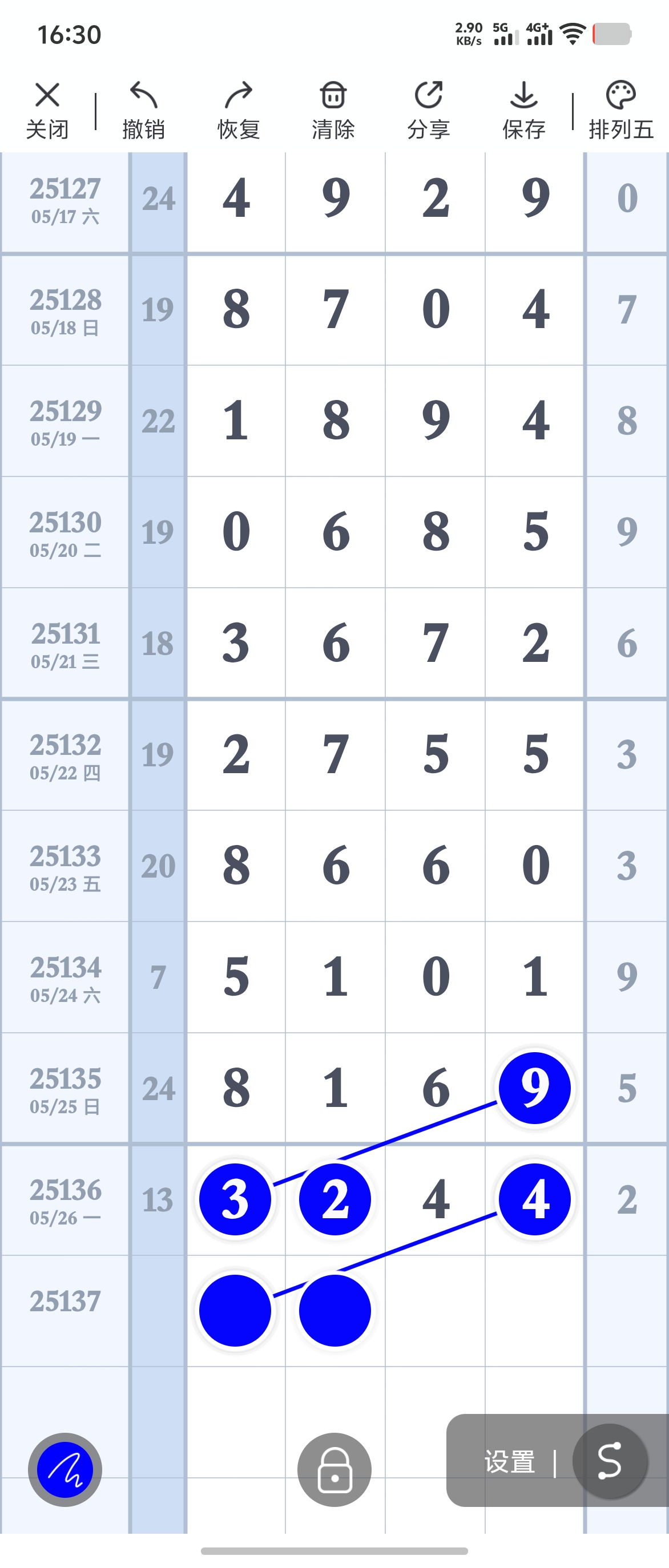
Task: Tap the S curve mode button
Action: (x=609, y=1461)
